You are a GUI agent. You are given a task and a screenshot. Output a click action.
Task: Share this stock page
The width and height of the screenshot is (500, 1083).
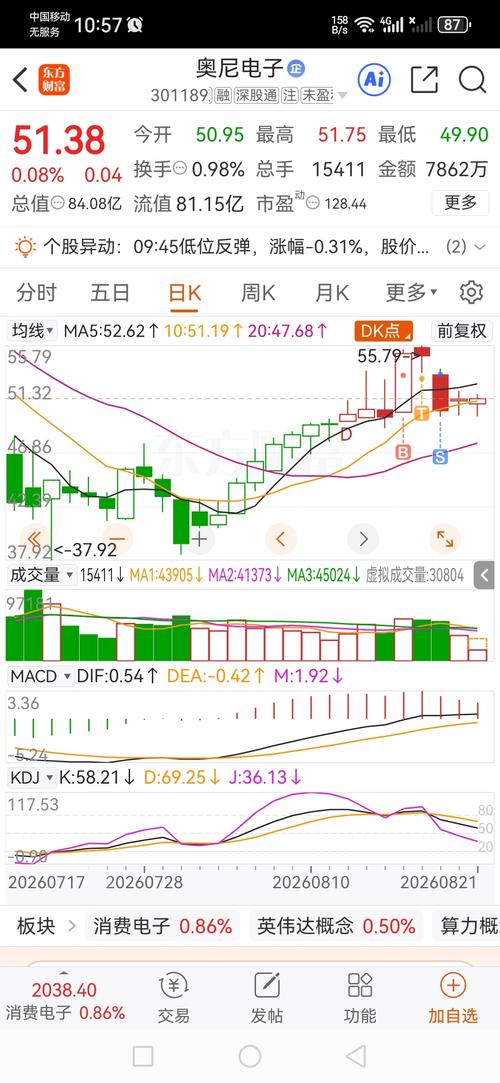(424, 80)
